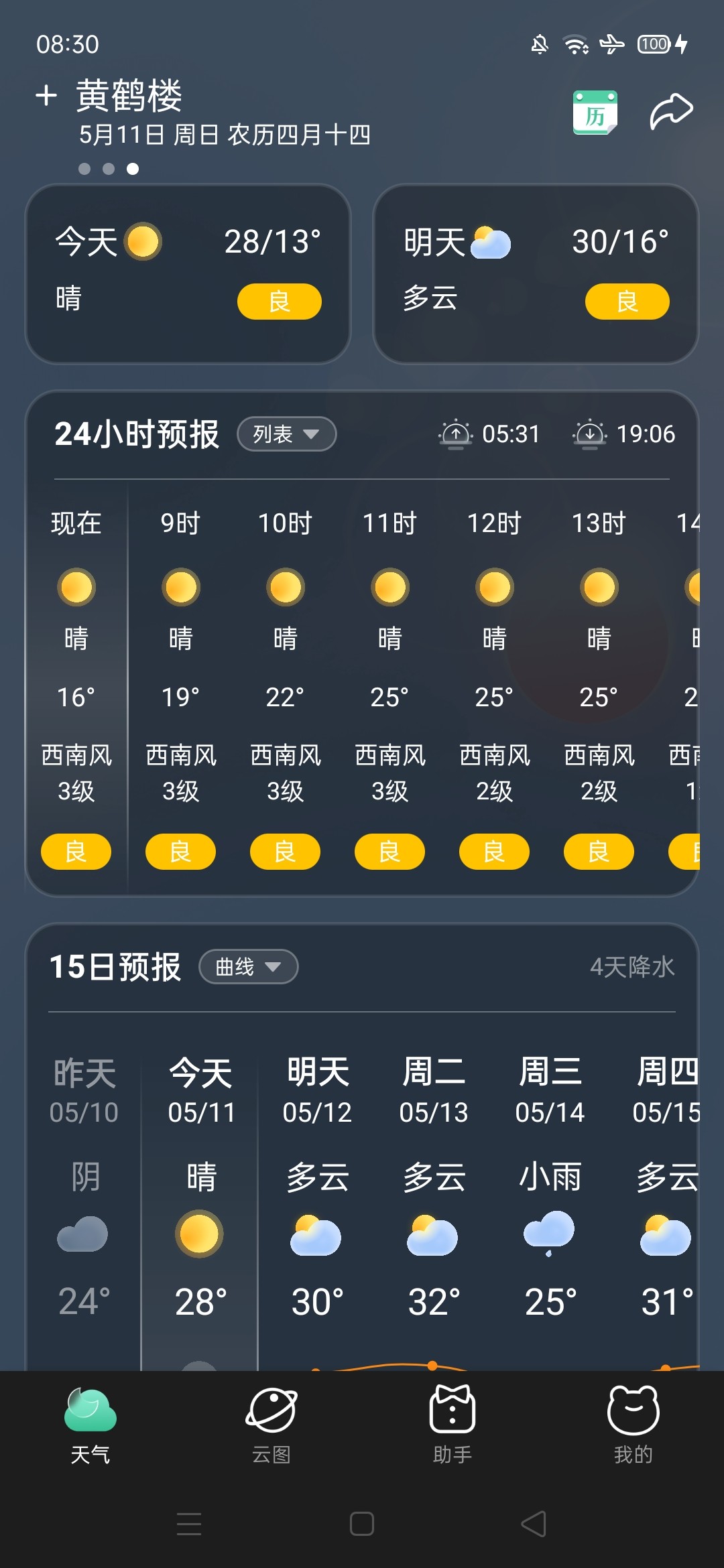Expand the 列表 dropdown in 24小时预报
Viewport: 724px width, 1568px height.
click(287, 434)
